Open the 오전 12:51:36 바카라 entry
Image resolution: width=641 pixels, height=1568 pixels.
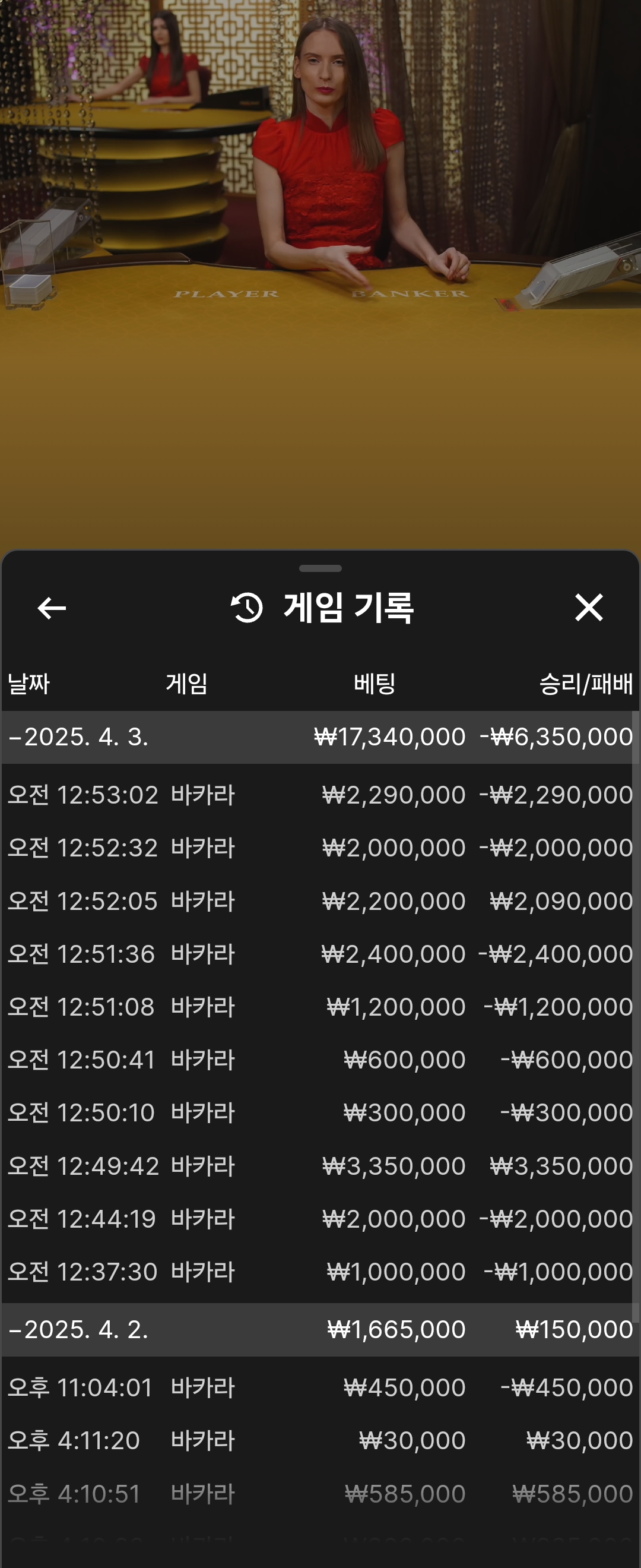[x=320, y=954]
